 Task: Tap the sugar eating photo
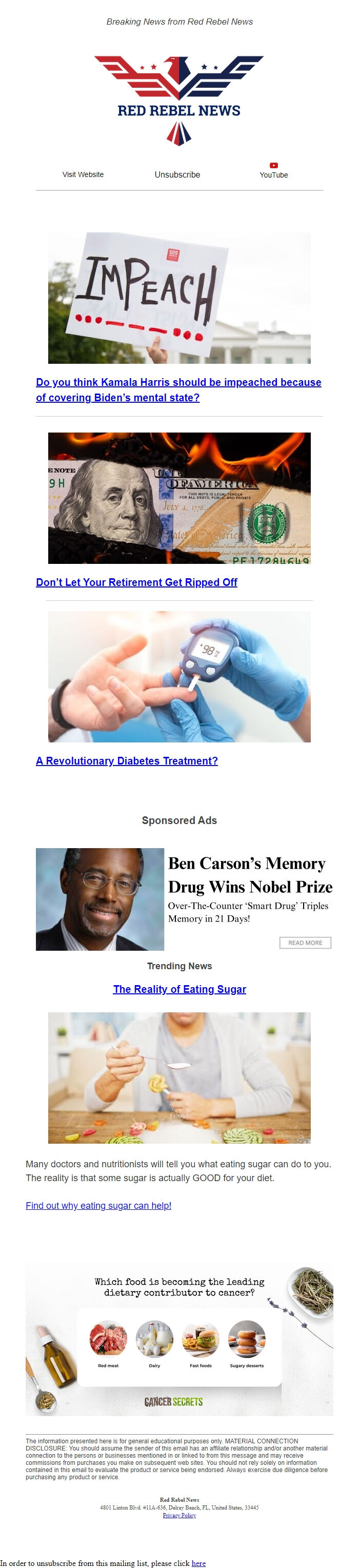[x=179, y=1077]
